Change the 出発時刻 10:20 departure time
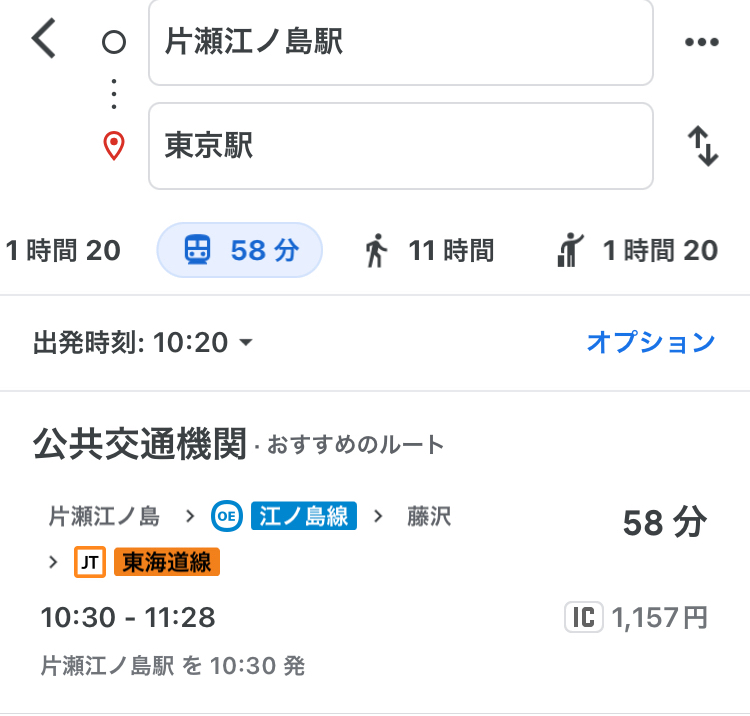 point(143,343)
